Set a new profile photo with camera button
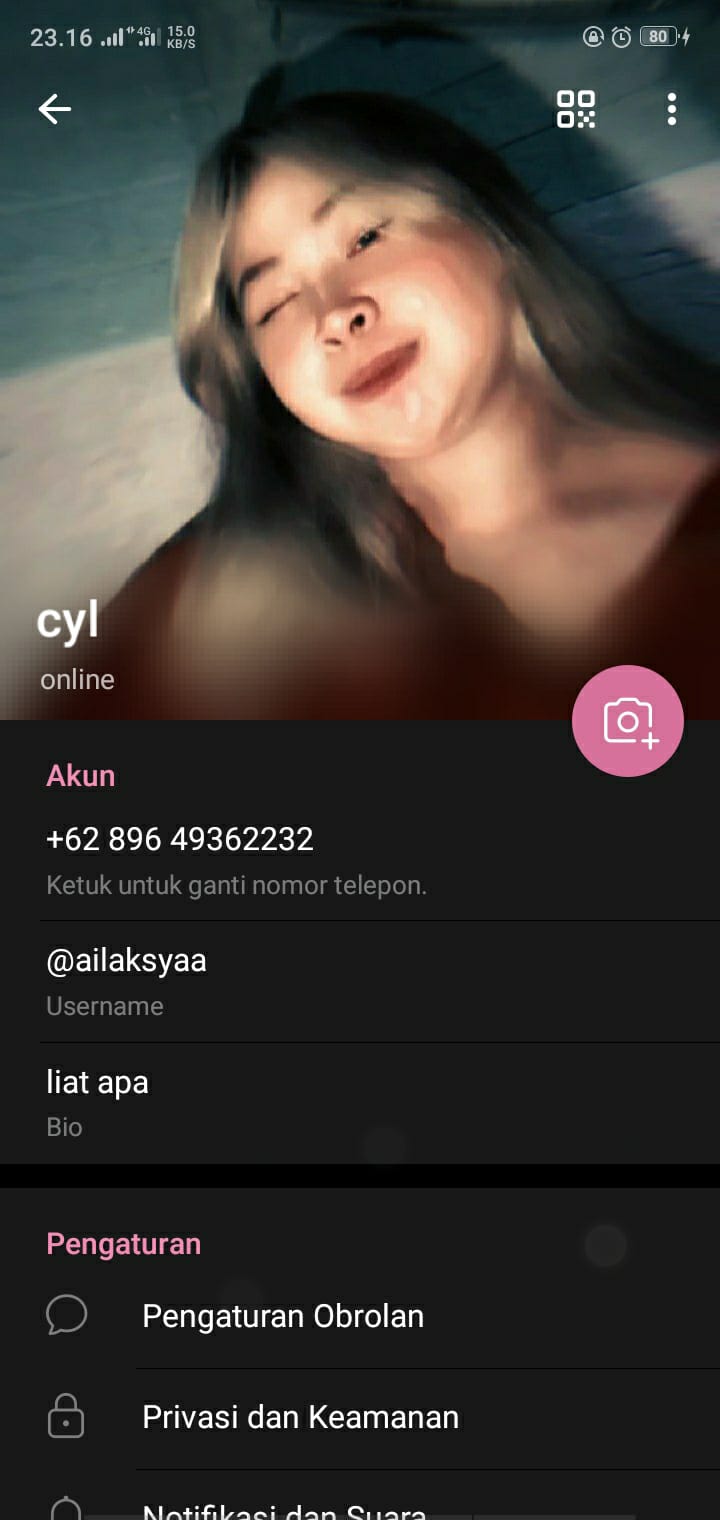Viewport: 720px width, 1520px height. (x=627, y=720)
